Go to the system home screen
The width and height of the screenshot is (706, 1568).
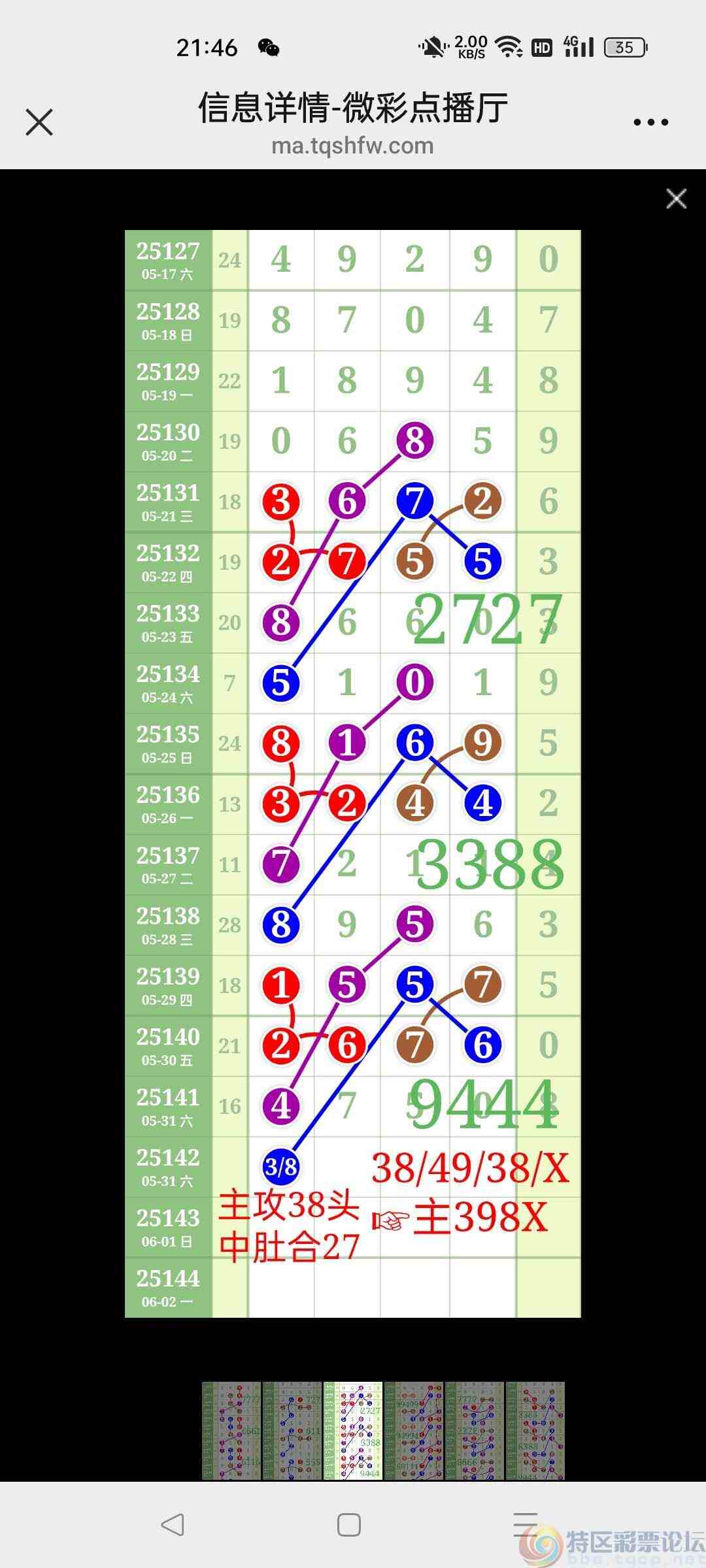click(x=349, y=1525)
